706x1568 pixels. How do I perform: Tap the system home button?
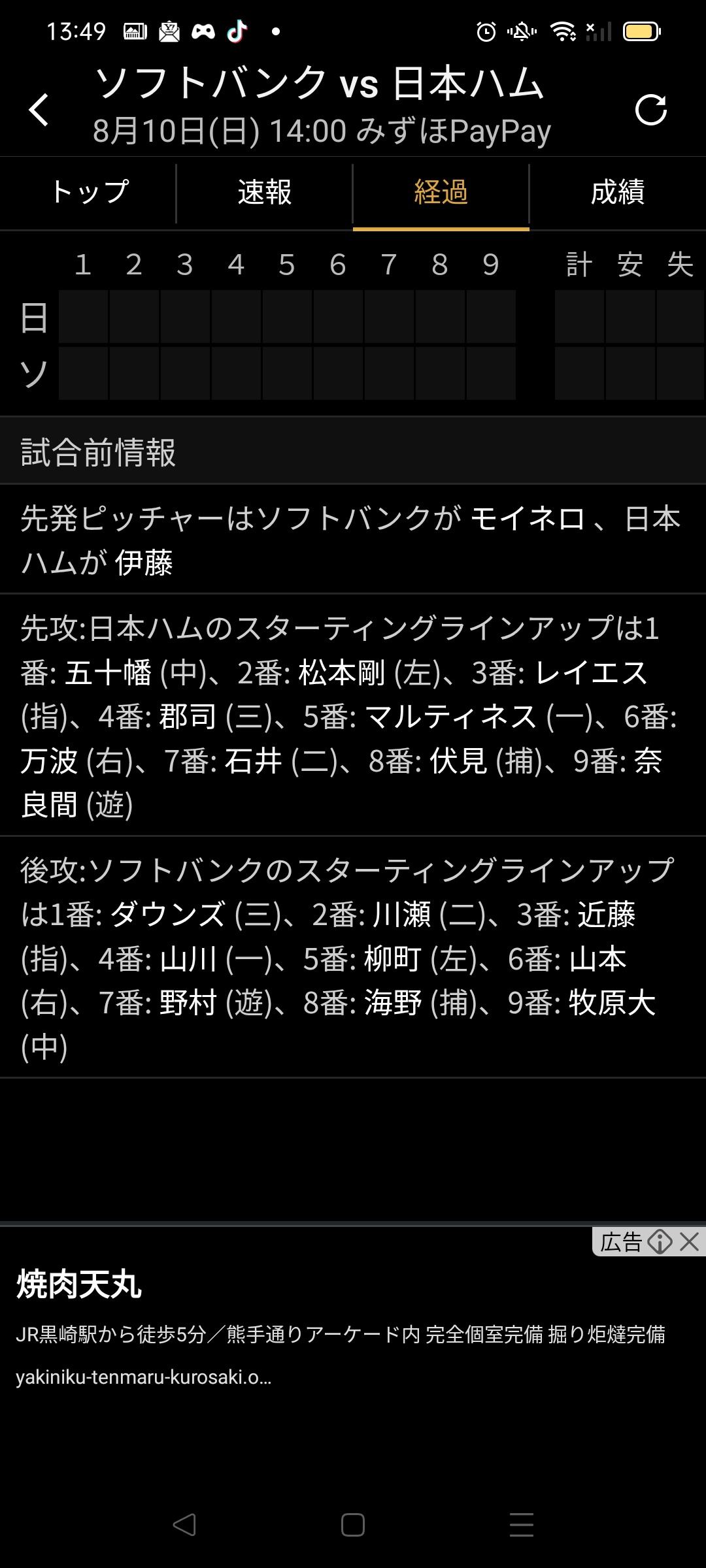tap(353, 1525)
